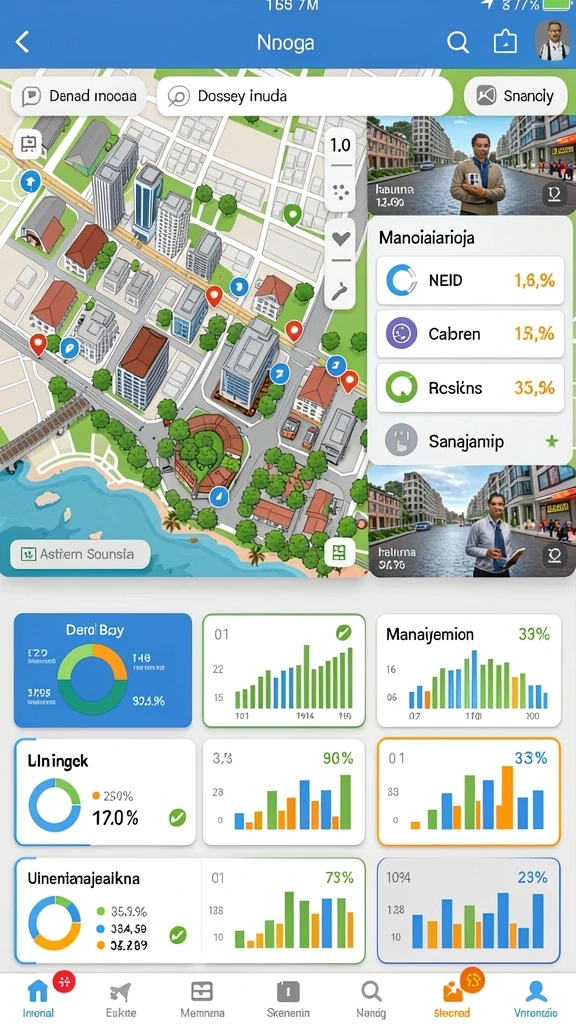
Task: Open search in the top bar
Action: coord(458,42)
